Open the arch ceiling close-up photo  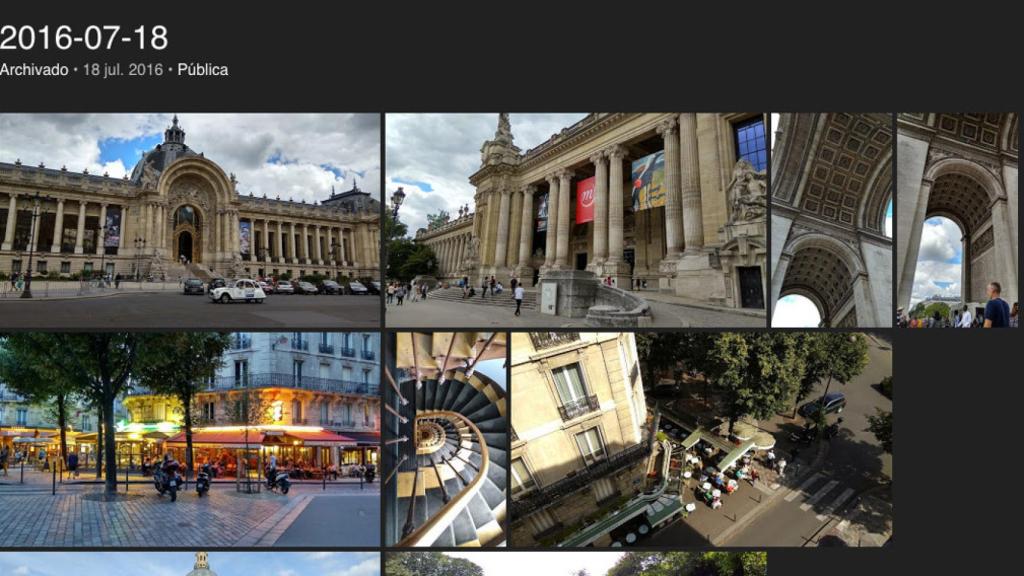point(831,220)
